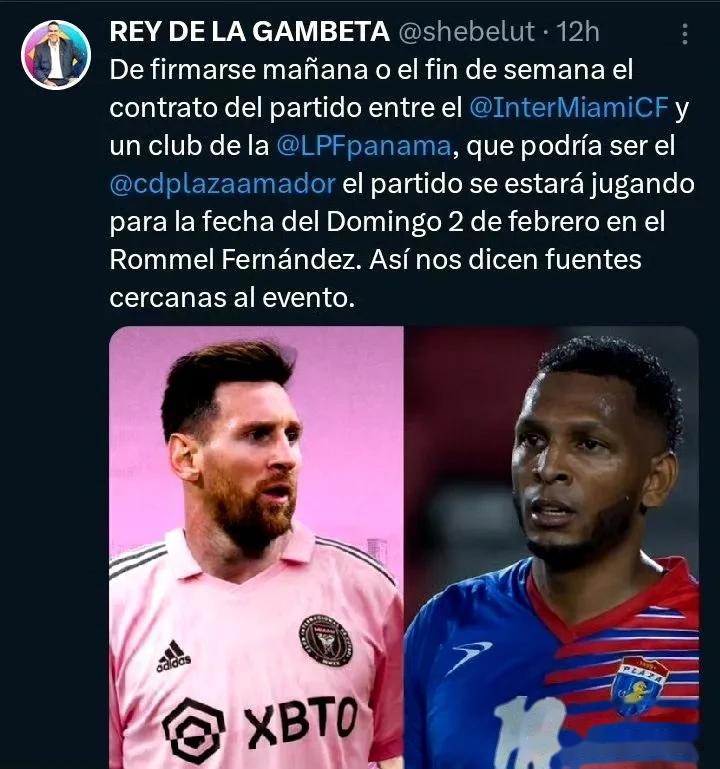View the blue-jersey player photo
Viewport: 720px width, 769px height.
pyautogui.click(x=552, y=546)
